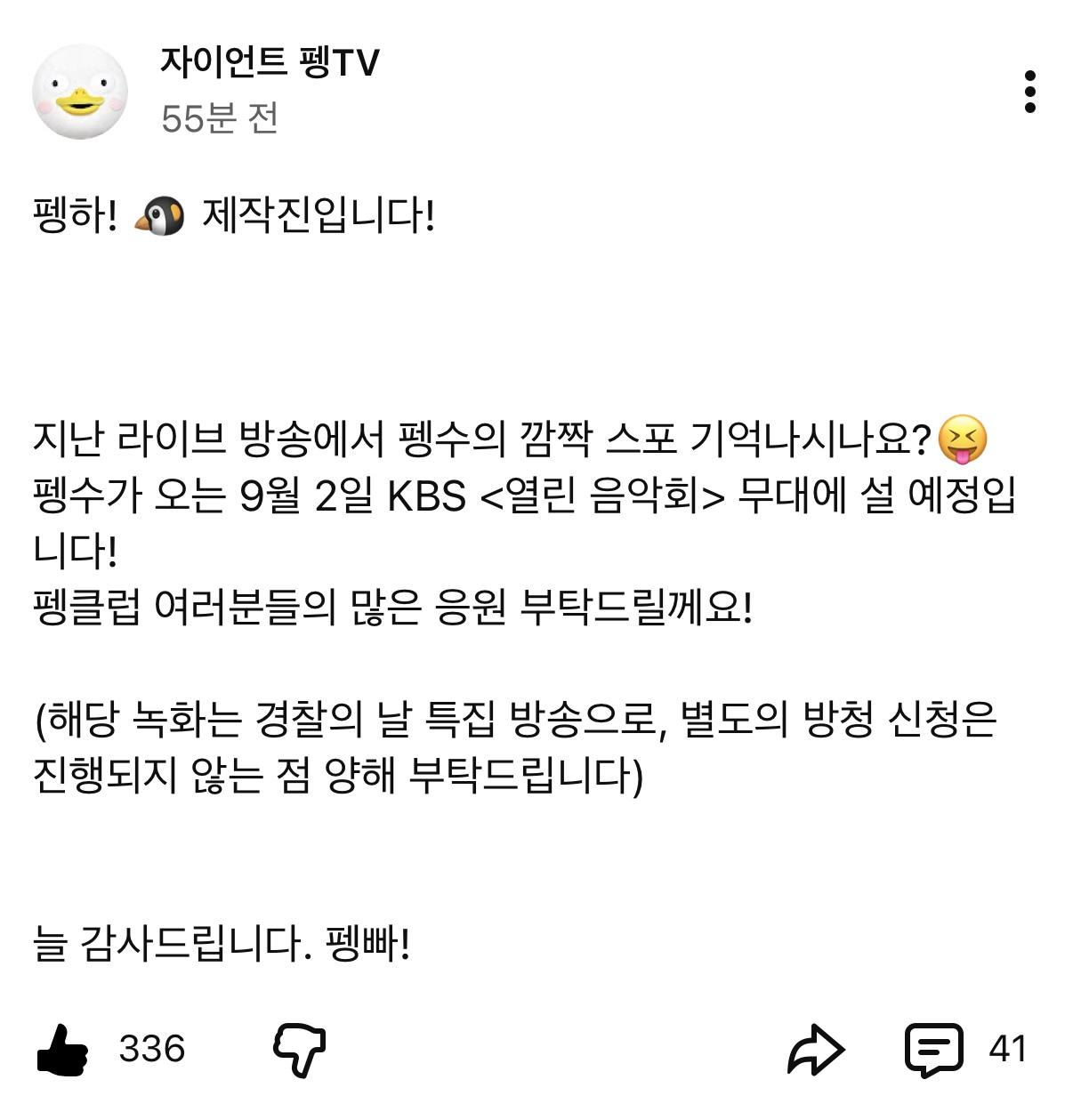This screenshot has width=1073, height=1120.
Task: Open the 자이언트 펭TV channel name
Action: [x=270, y=62]
